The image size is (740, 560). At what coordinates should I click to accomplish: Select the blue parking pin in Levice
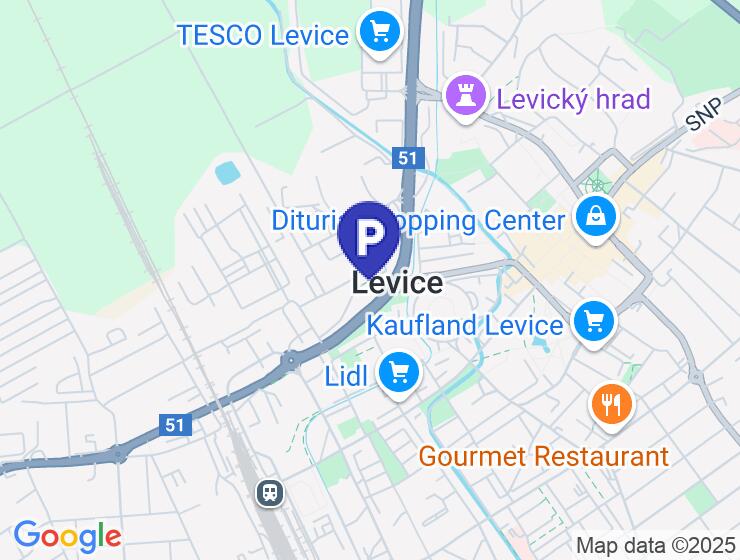[369, 237]
